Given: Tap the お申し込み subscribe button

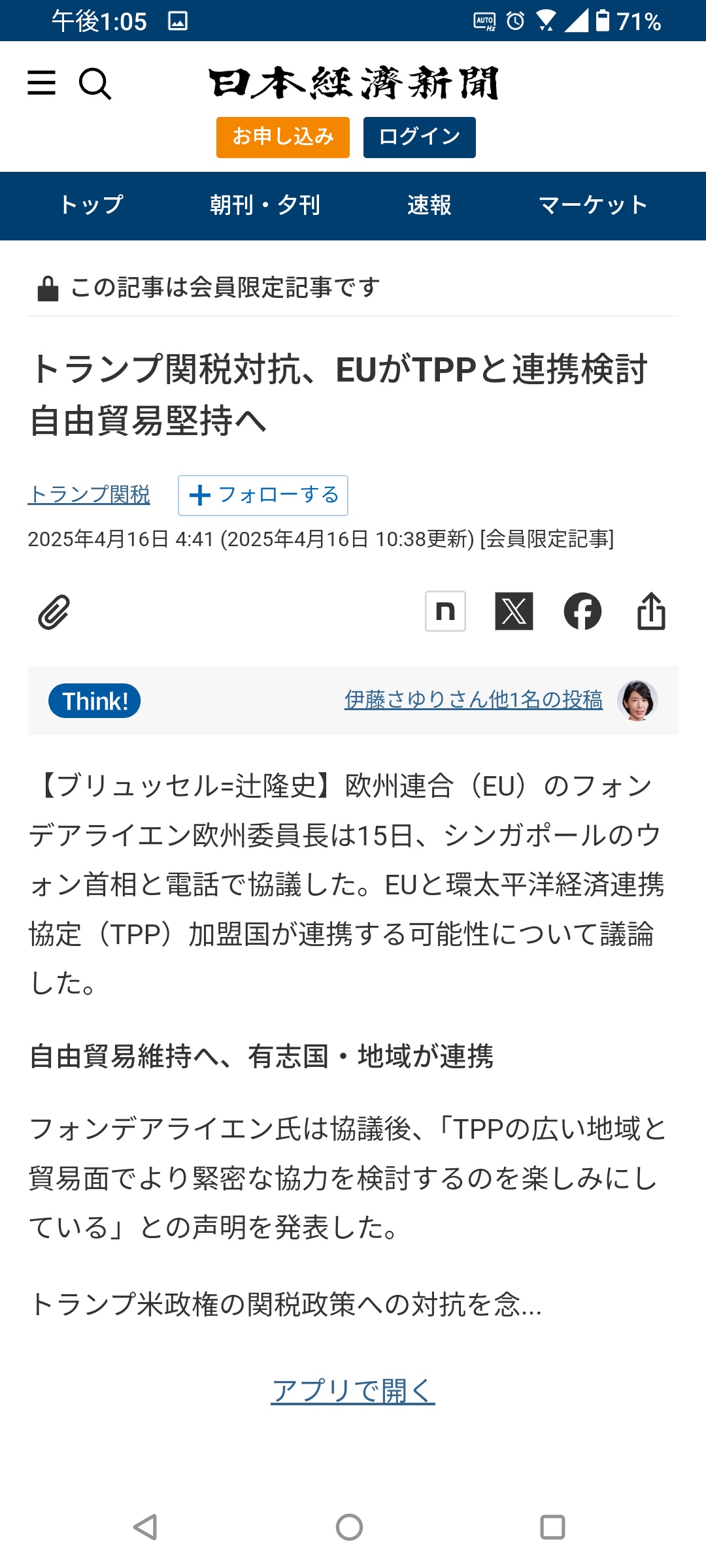Looking at the screenshot, I should (x=283, y=137).
